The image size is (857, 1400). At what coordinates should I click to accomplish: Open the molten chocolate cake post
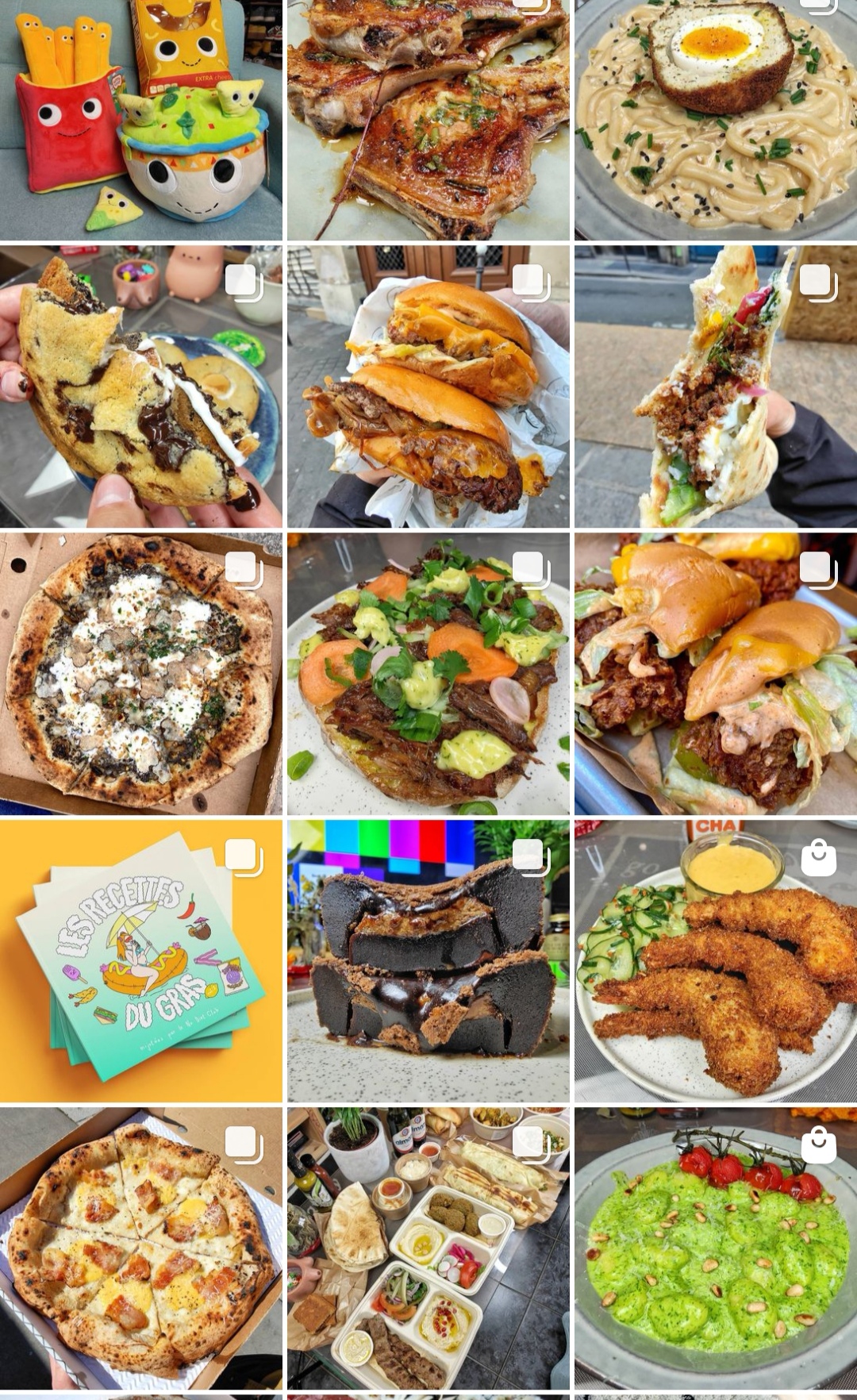428,961
